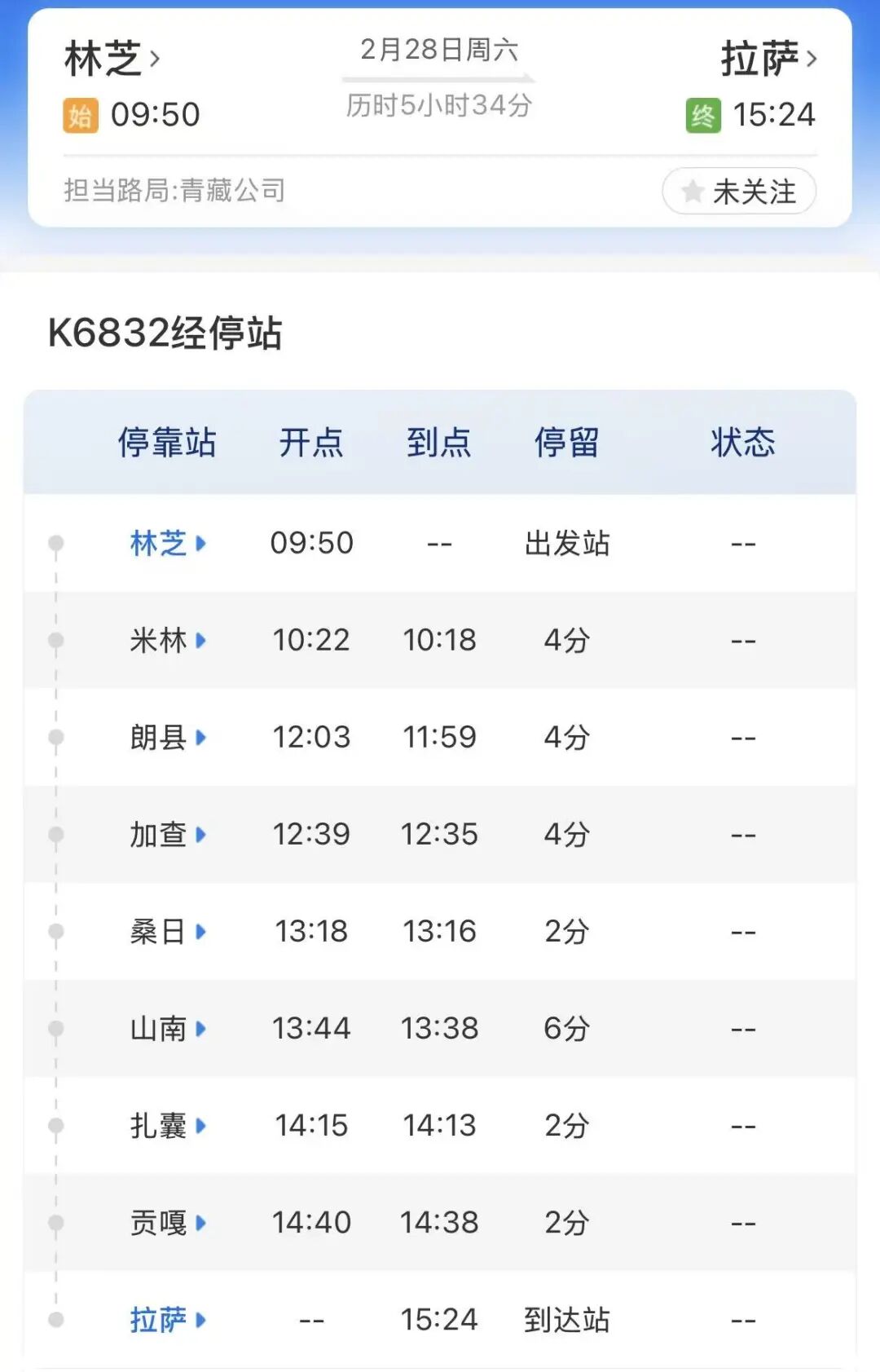Open departure station 林芝 in header
The width and height of the screenshot is (880, 1372).
point(112,59)
